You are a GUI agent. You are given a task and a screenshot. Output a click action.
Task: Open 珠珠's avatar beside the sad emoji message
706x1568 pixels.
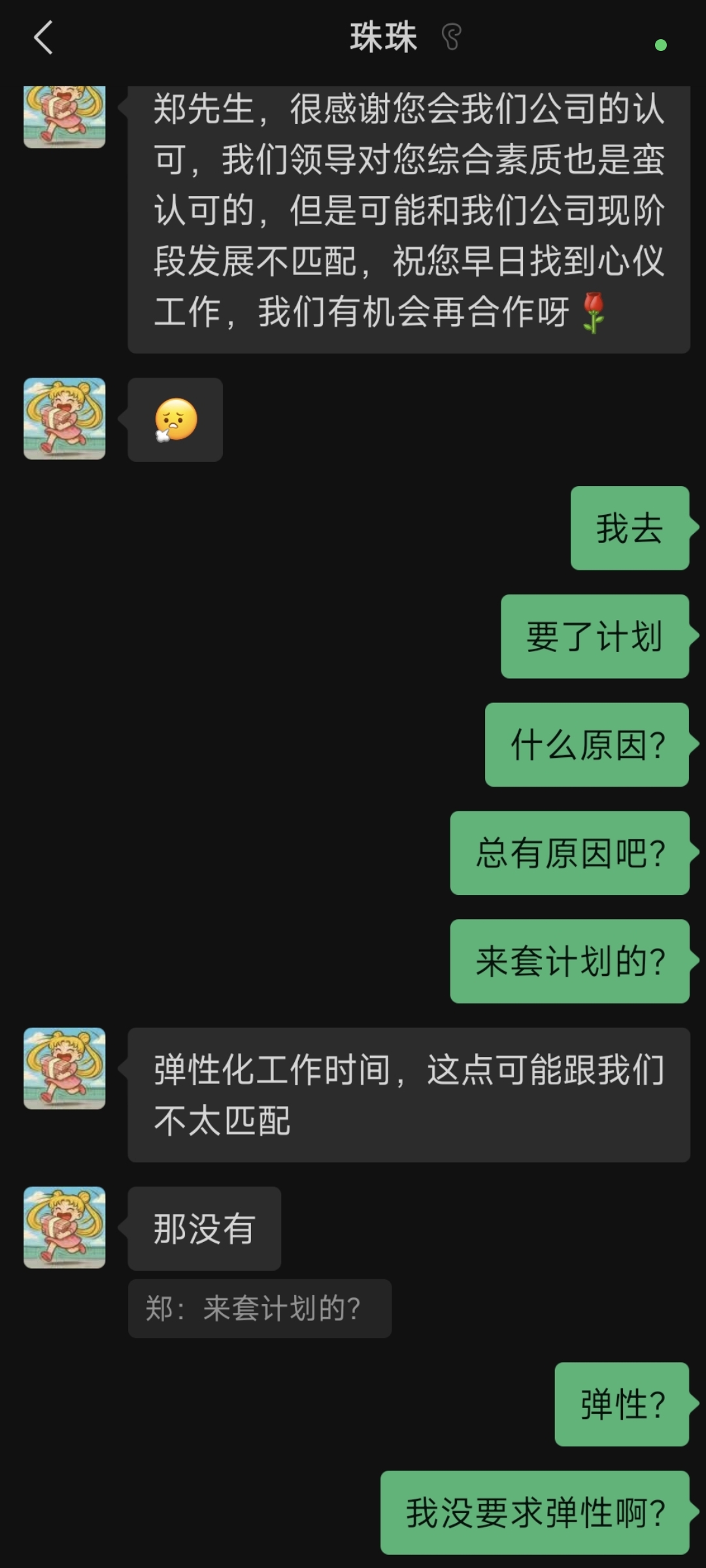[64, 419]
